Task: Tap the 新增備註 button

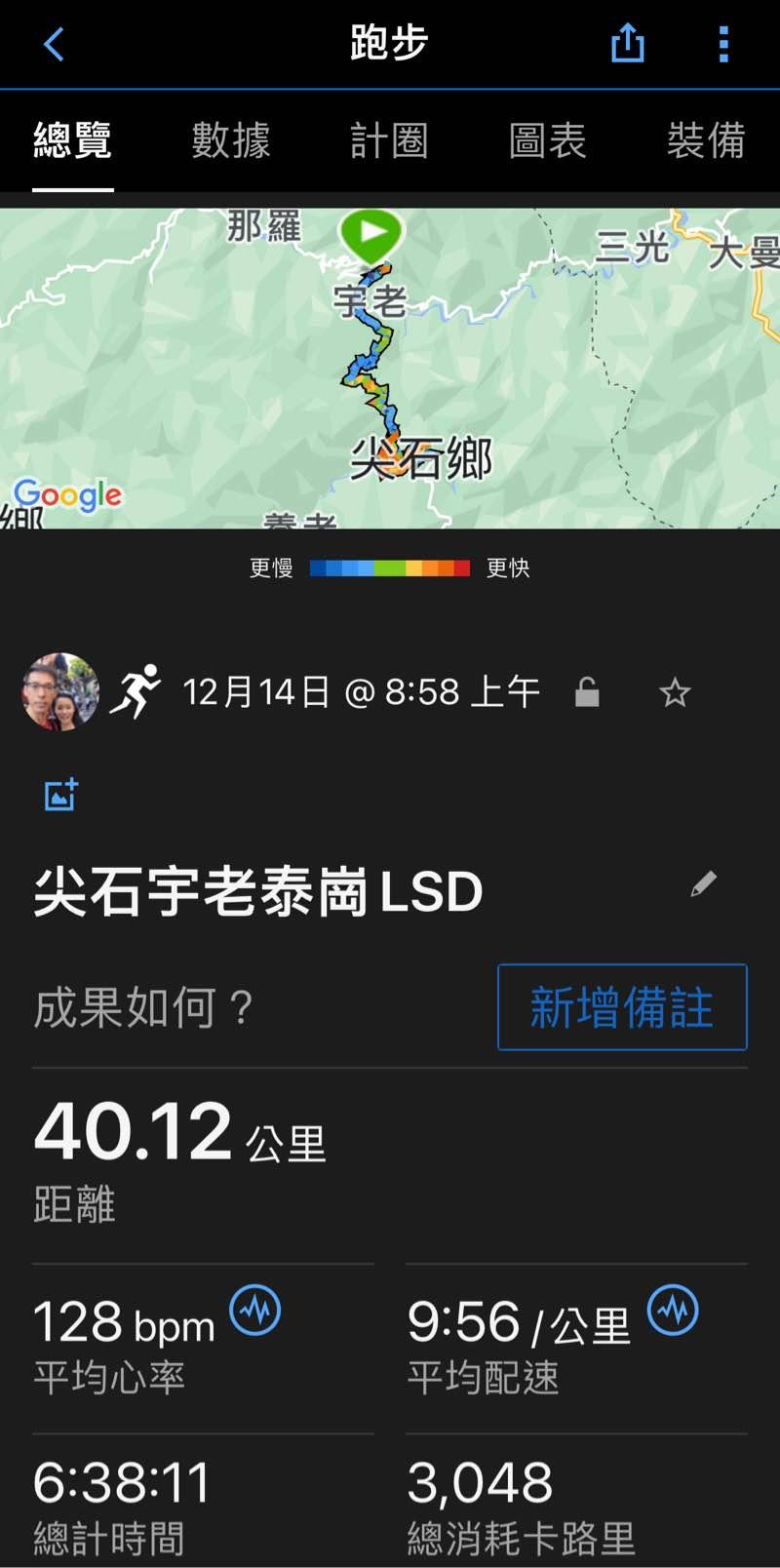Action: 622,1007
